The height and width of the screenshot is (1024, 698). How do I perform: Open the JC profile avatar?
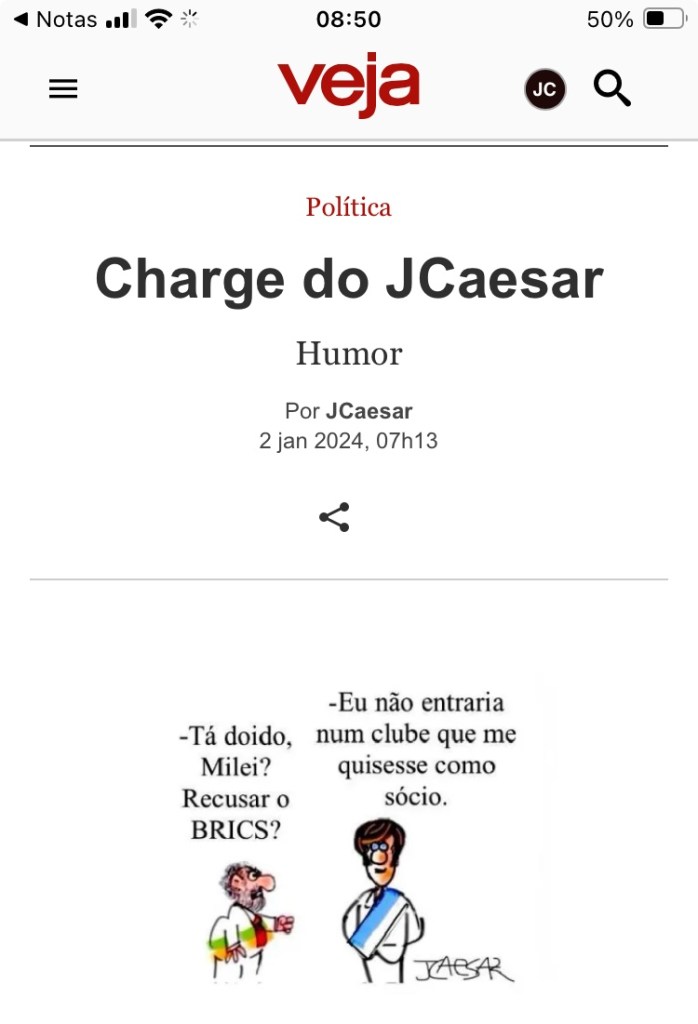coord(545,90)
